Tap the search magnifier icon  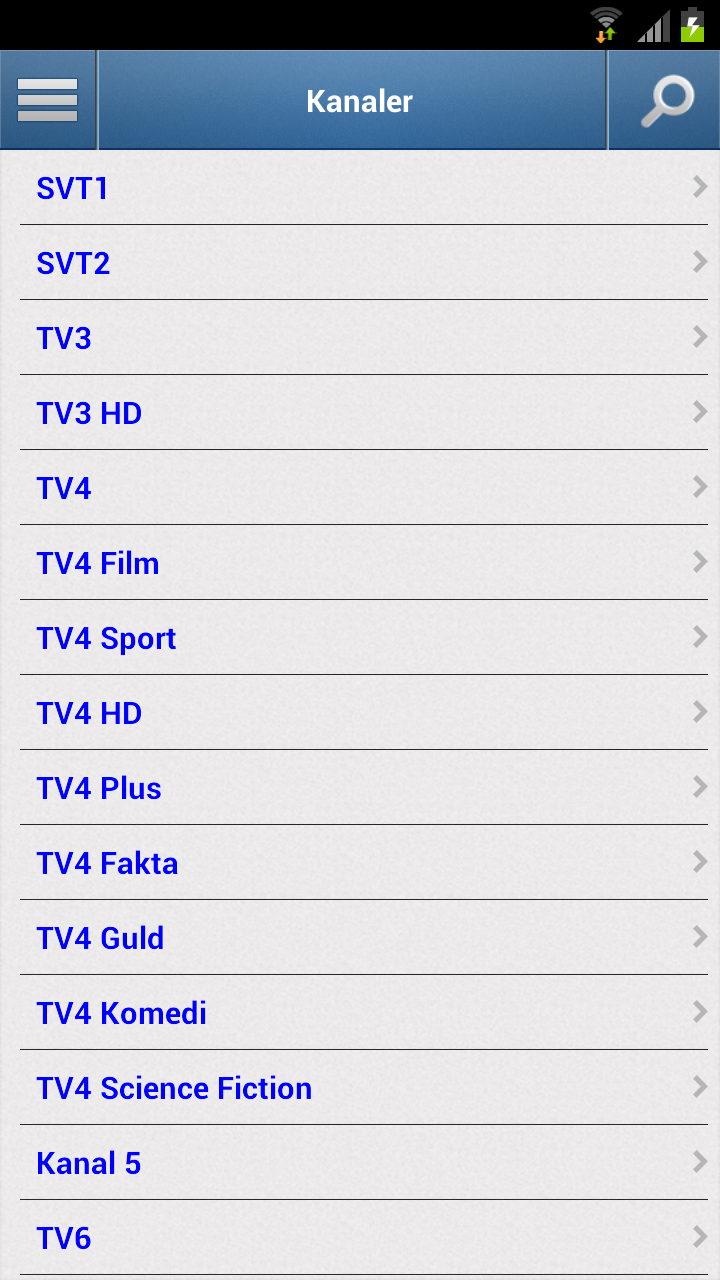pos(663,99)
